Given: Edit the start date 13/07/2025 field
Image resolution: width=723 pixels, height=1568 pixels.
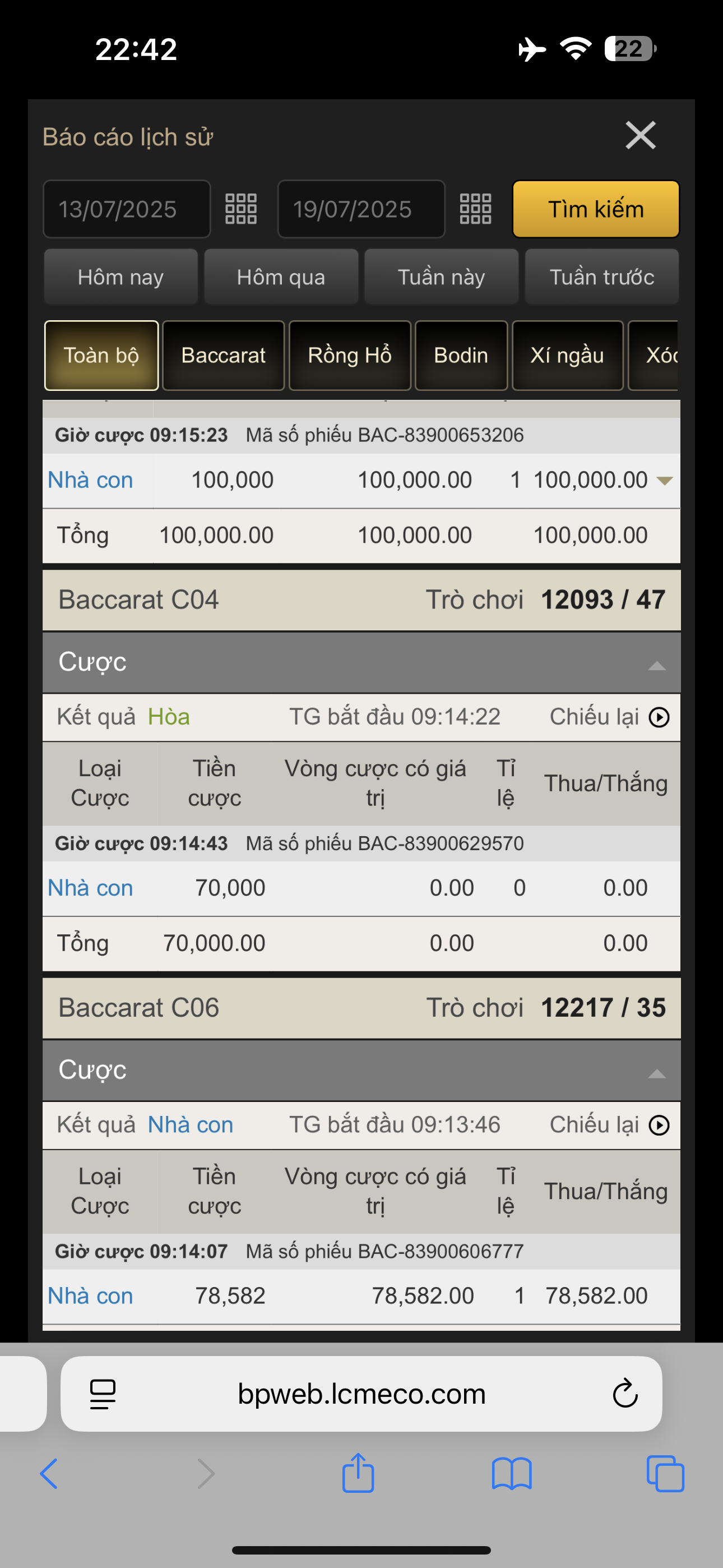Looking at the screenshot, I should tap(127, 209).
